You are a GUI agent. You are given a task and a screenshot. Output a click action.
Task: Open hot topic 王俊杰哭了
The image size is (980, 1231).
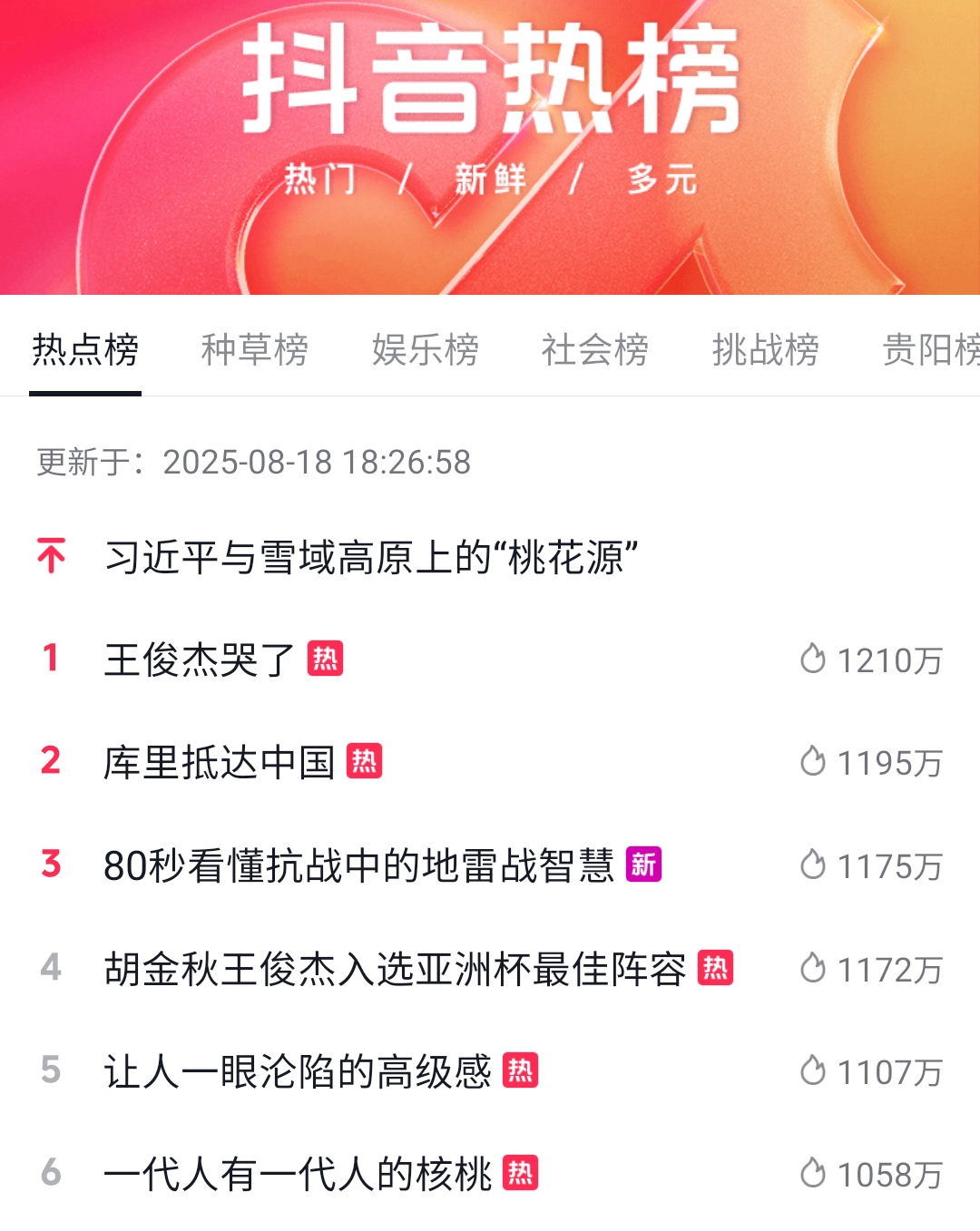click(200, 659)
